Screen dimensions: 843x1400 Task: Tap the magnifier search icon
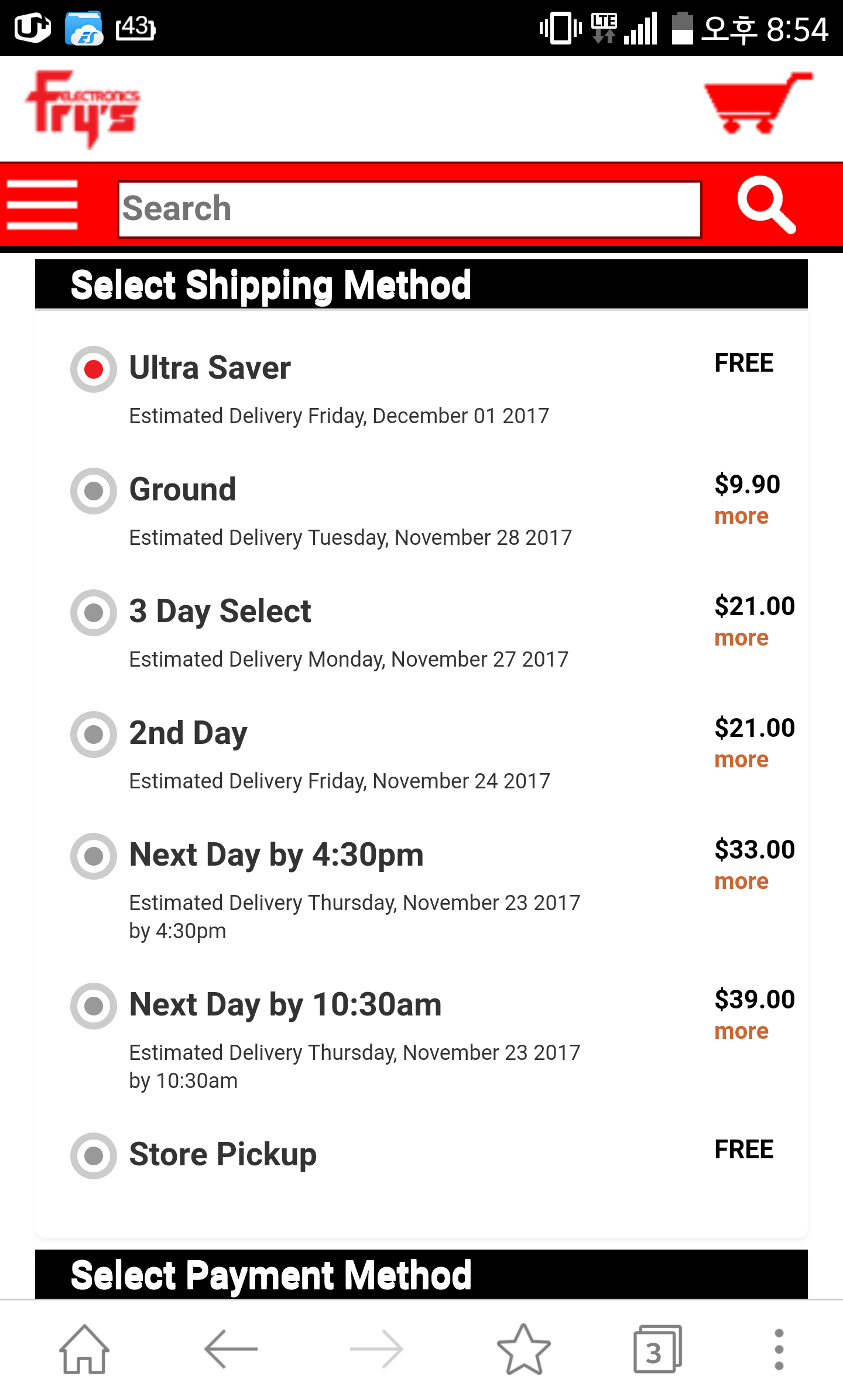point(766,205)
